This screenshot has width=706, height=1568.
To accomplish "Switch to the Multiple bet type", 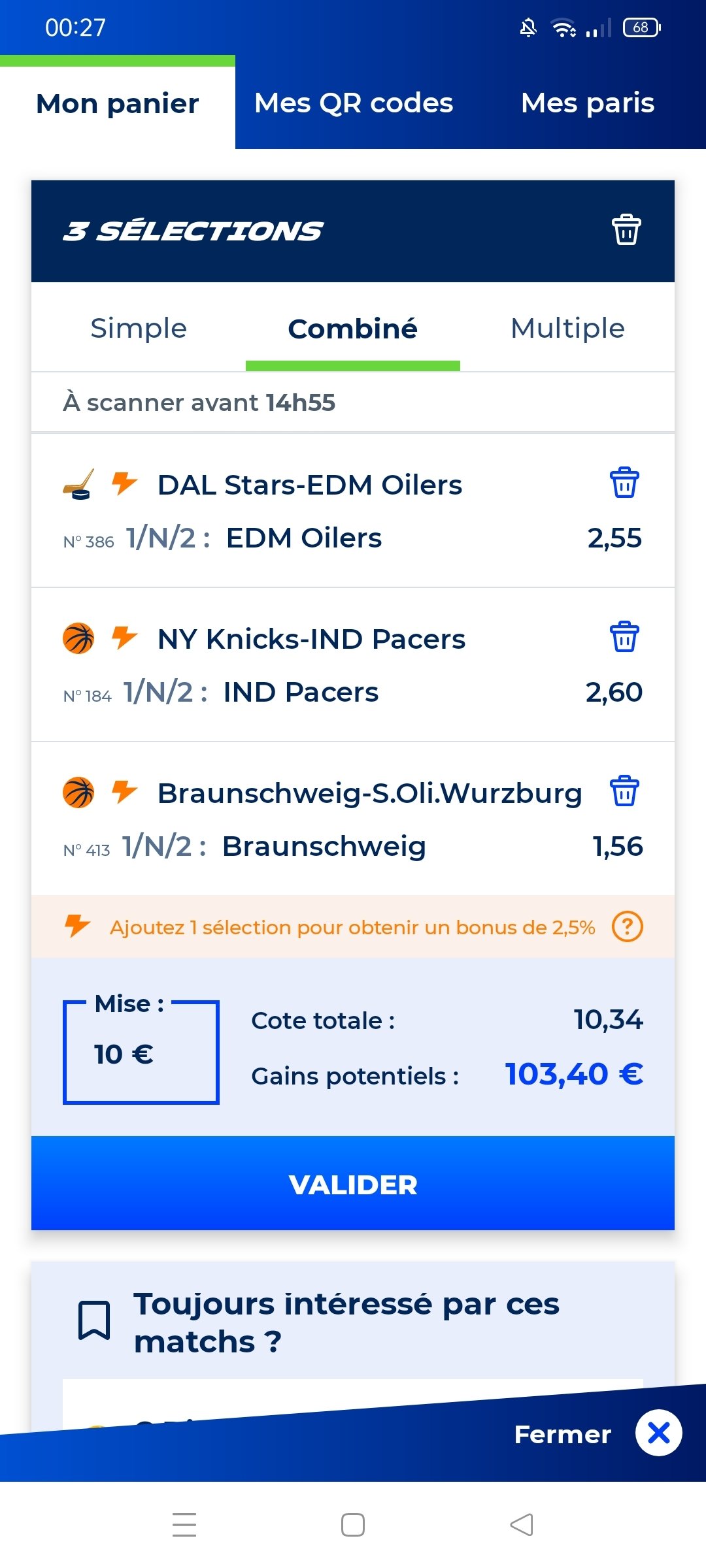I will 567,328.
